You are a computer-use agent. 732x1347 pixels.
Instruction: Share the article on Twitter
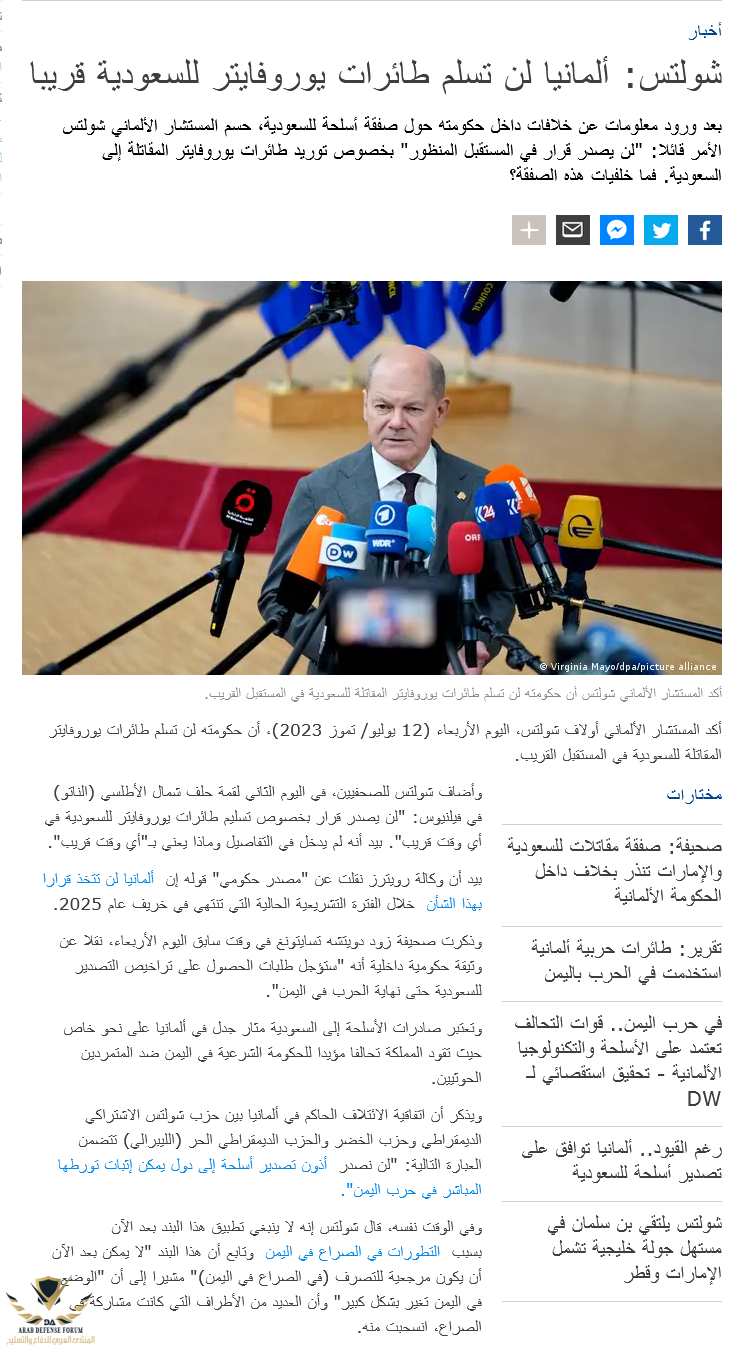pyautogui.click(x=661, y=230)
